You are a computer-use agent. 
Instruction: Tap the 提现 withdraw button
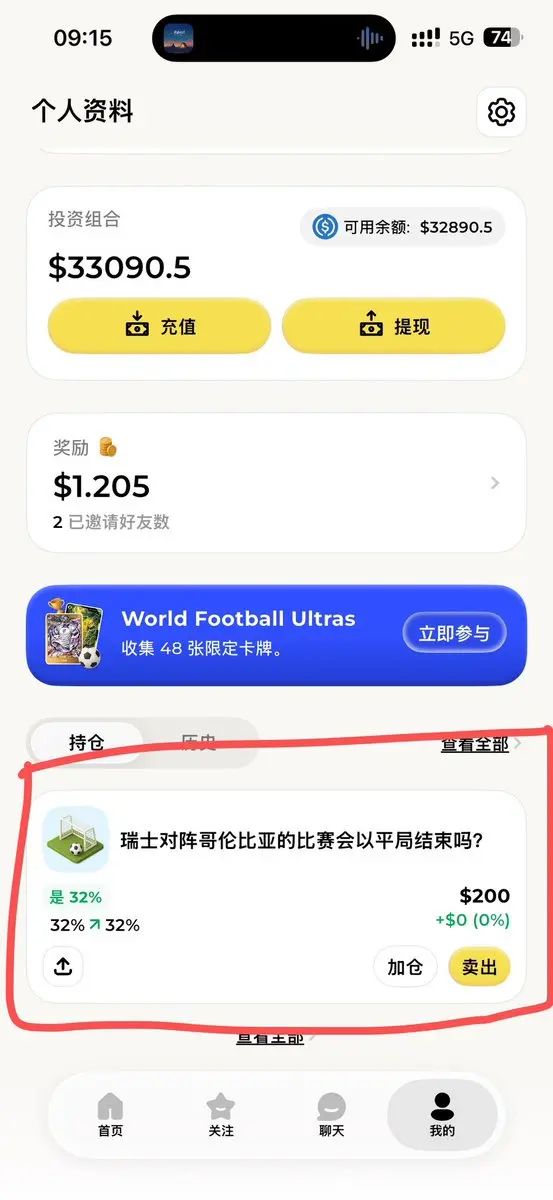[x=394, y=326]
